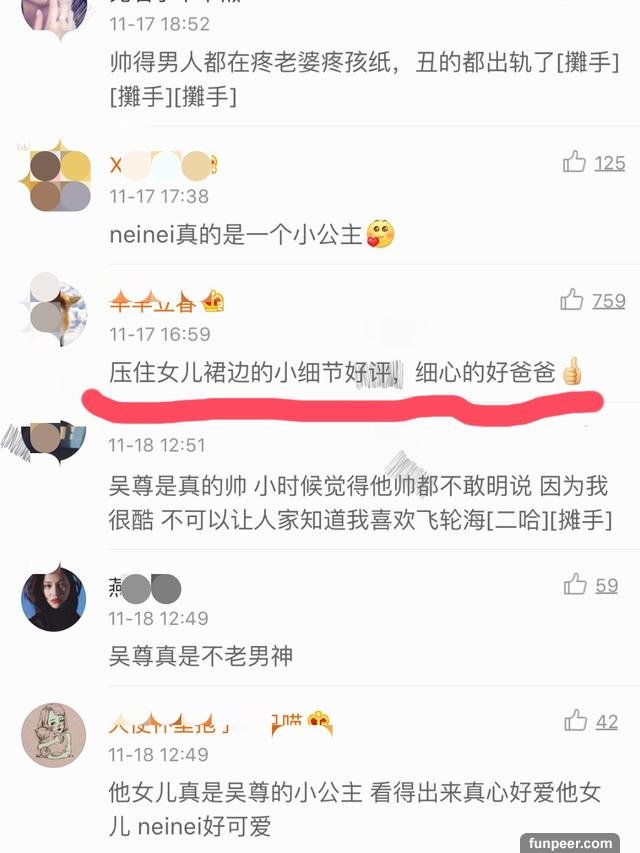This screenshot has width=640, height=853.
Task: Like the comment with 759 likes
Action: [572, 299]
